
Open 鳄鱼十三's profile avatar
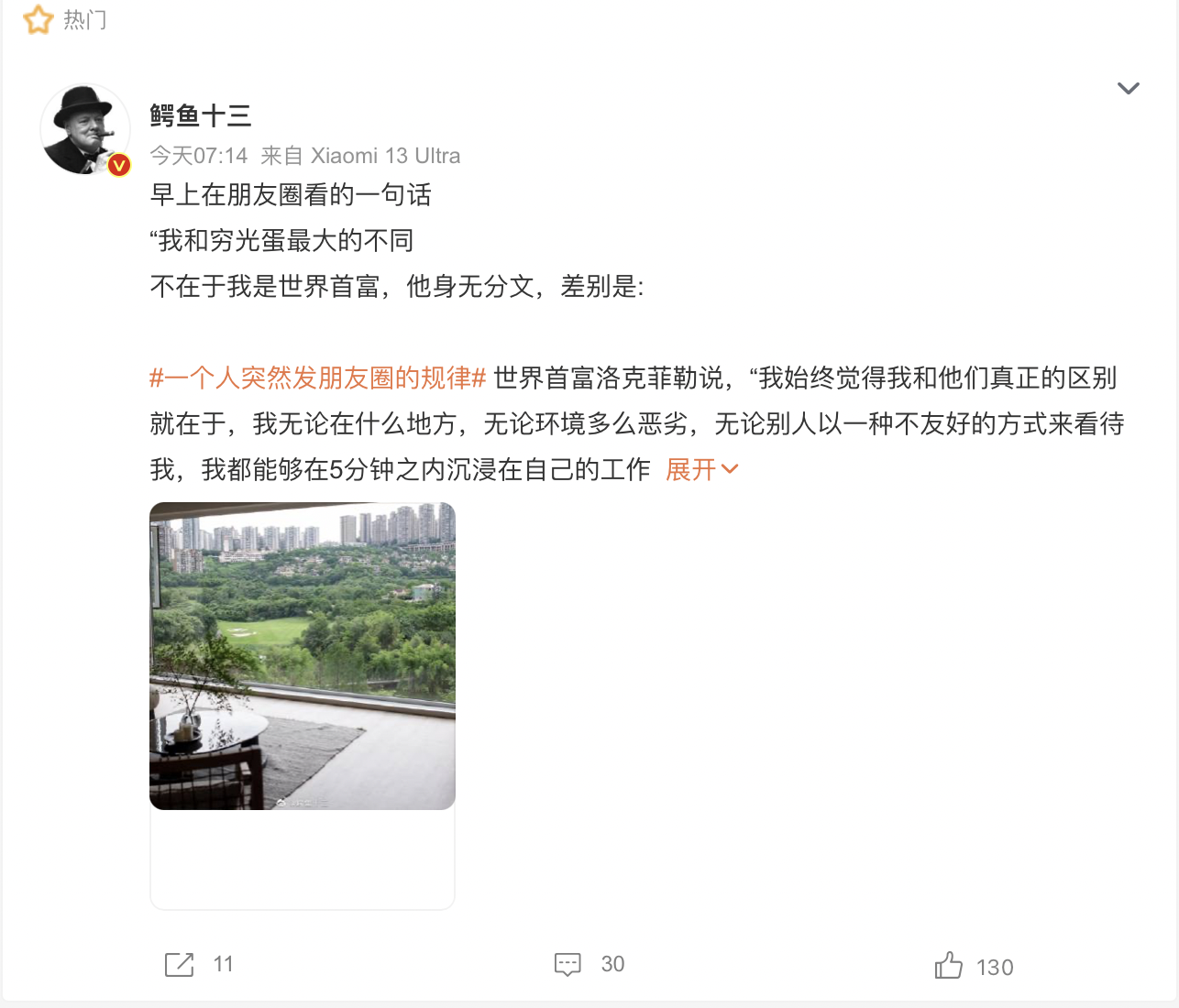click(x=85, y=129)
